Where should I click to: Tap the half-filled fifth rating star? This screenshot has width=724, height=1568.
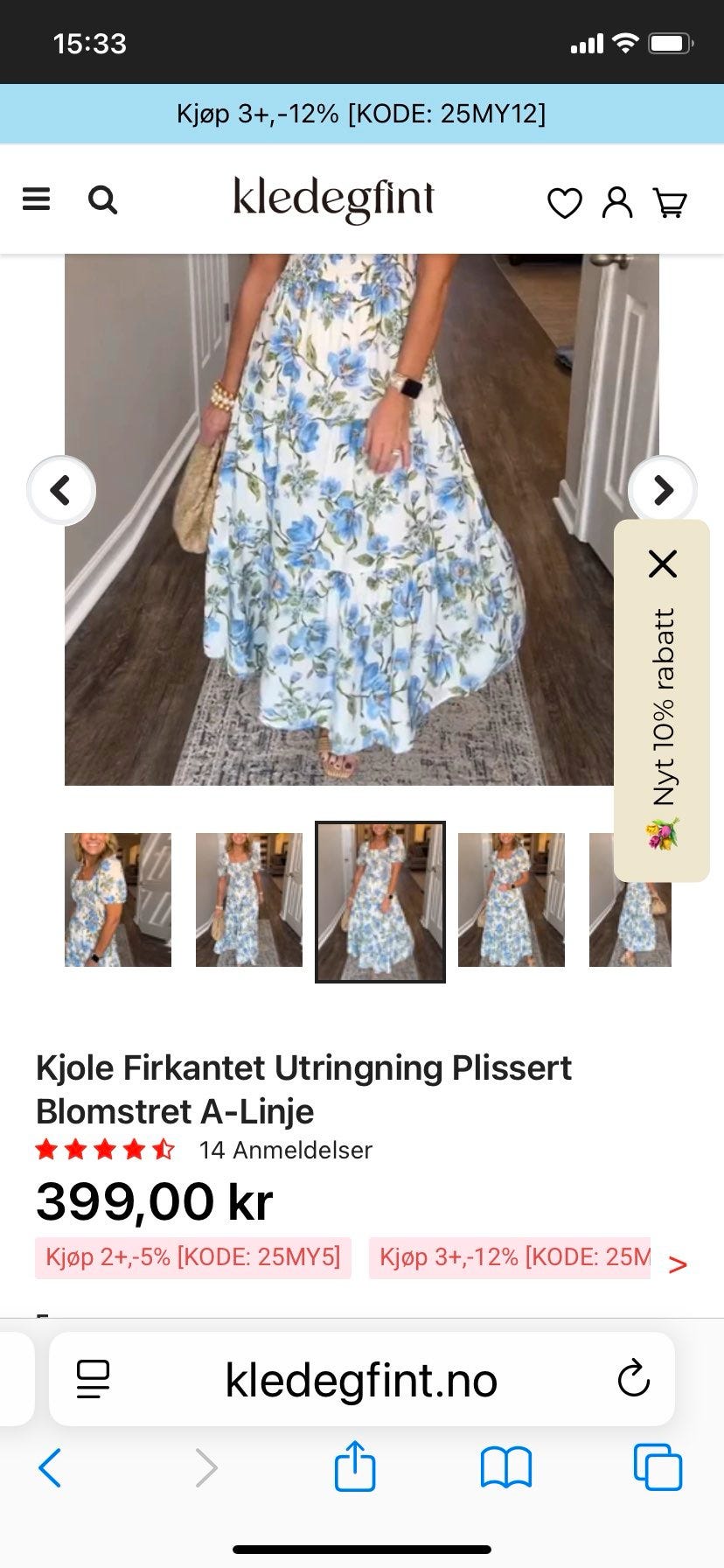tap(164, 1149)
